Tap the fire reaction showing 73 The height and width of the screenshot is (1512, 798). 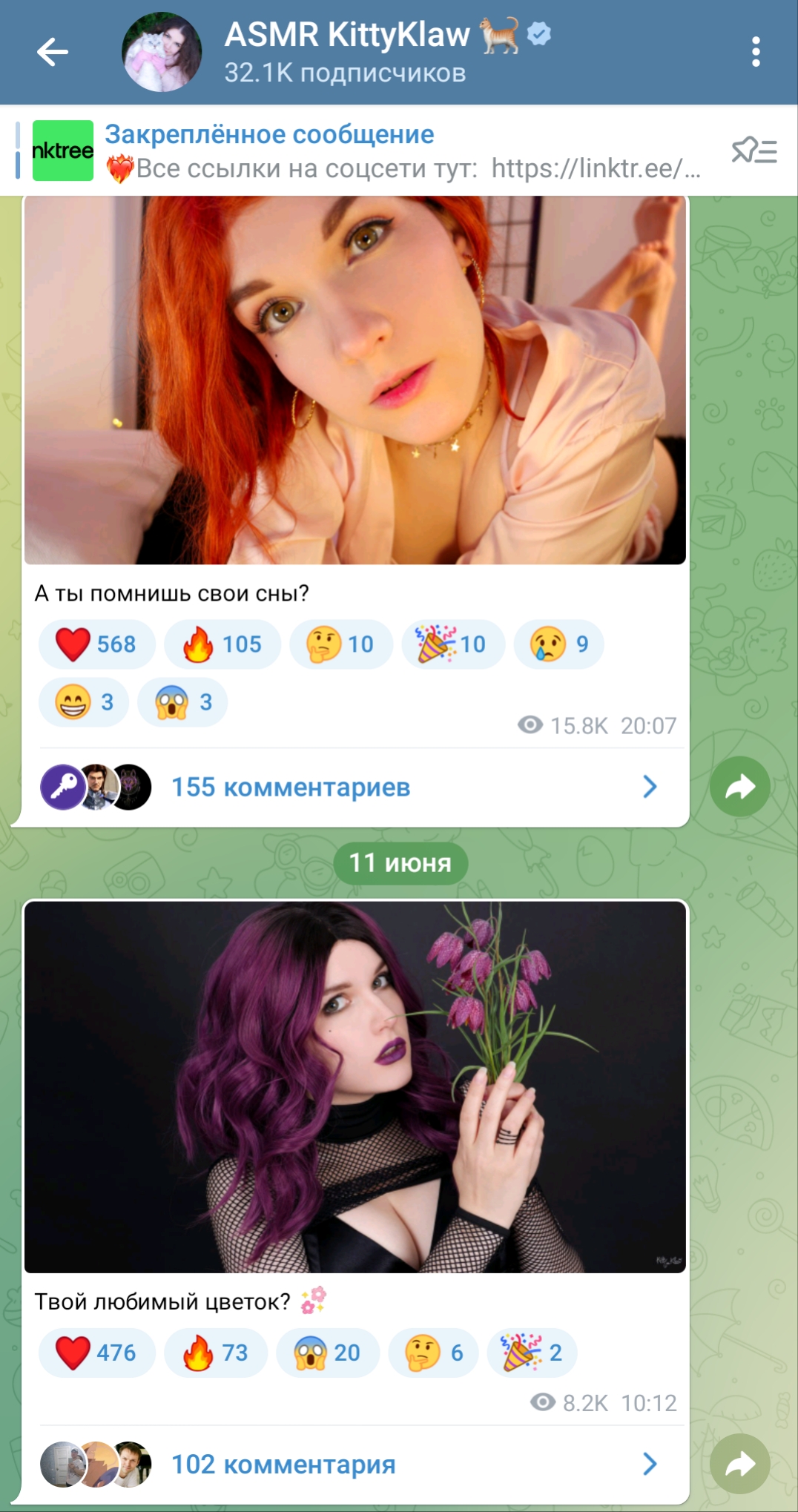point(216,1353)
